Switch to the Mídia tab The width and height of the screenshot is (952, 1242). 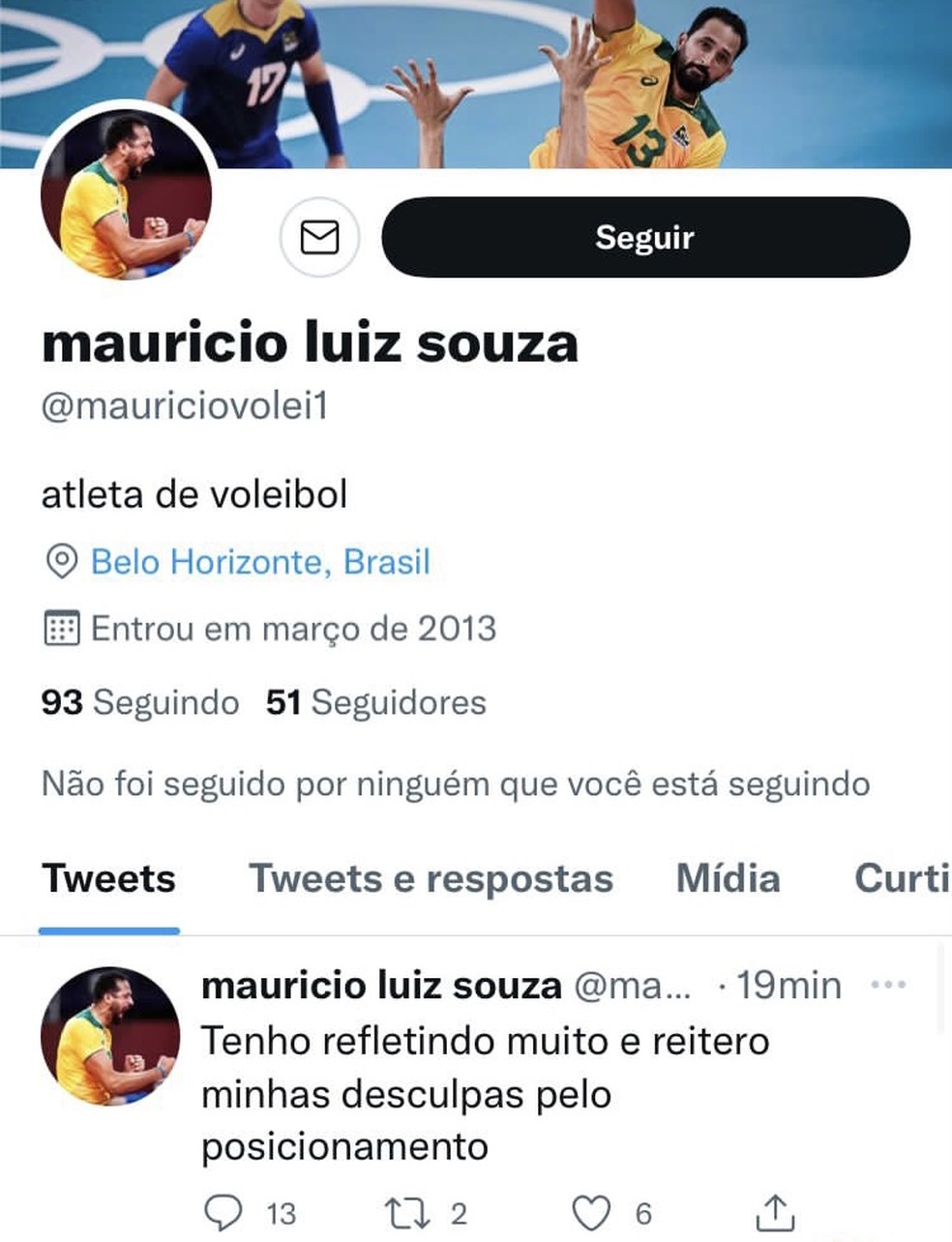pyautogui.click(x=728, y=878)
